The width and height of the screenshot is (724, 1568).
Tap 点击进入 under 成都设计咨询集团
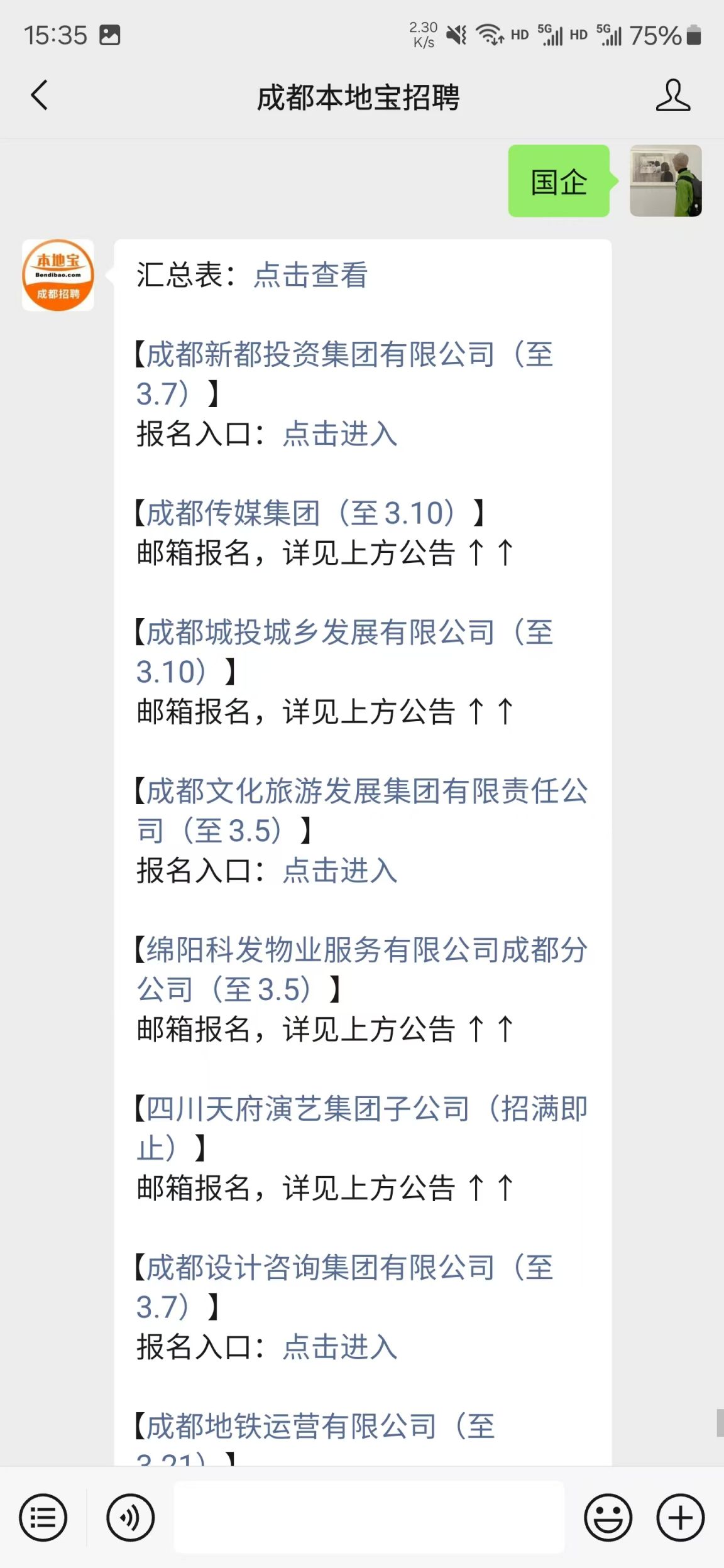[340, 1347]
